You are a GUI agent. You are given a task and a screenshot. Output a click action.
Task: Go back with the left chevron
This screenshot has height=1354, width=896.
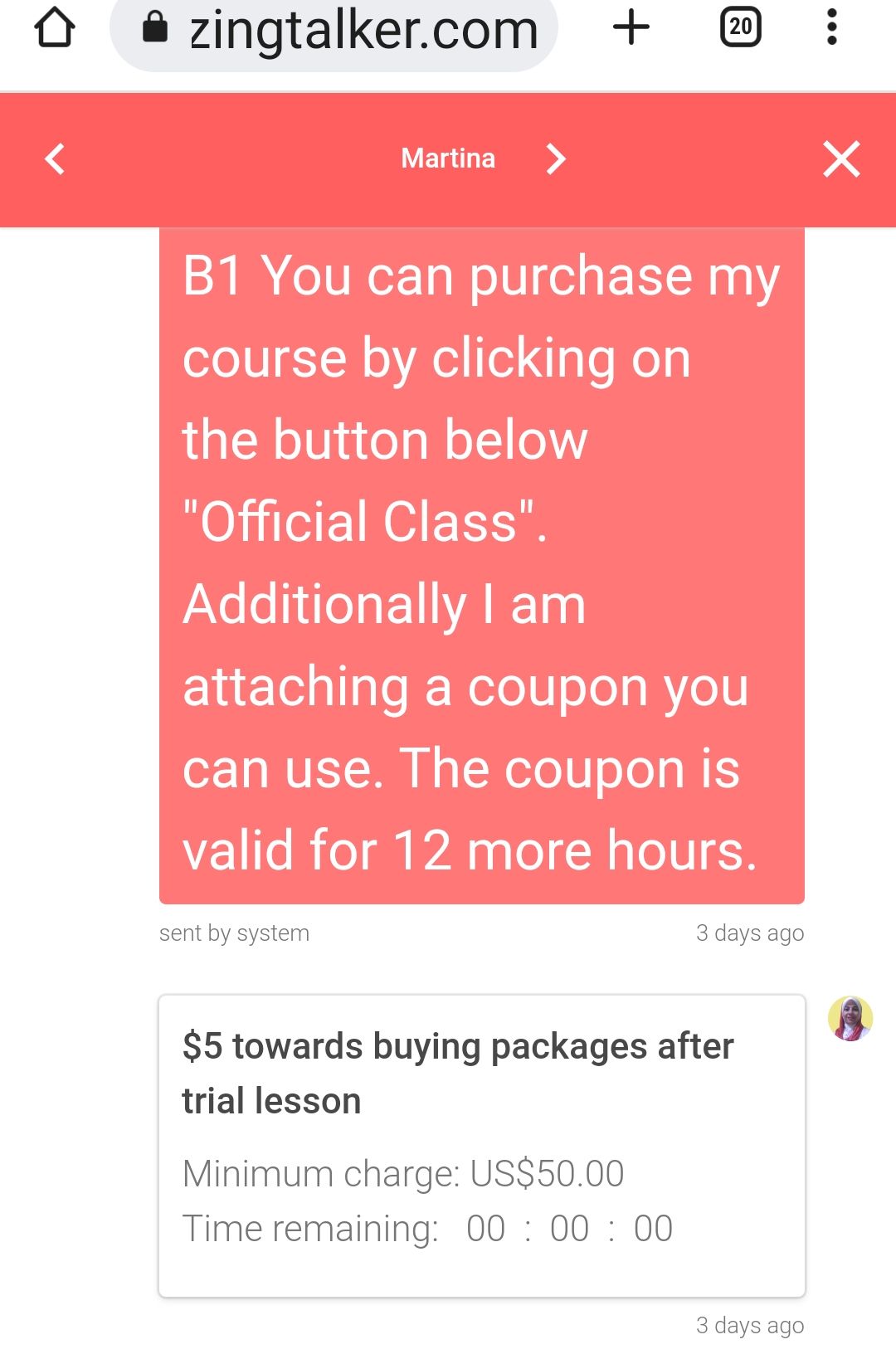tap(55, 158)
